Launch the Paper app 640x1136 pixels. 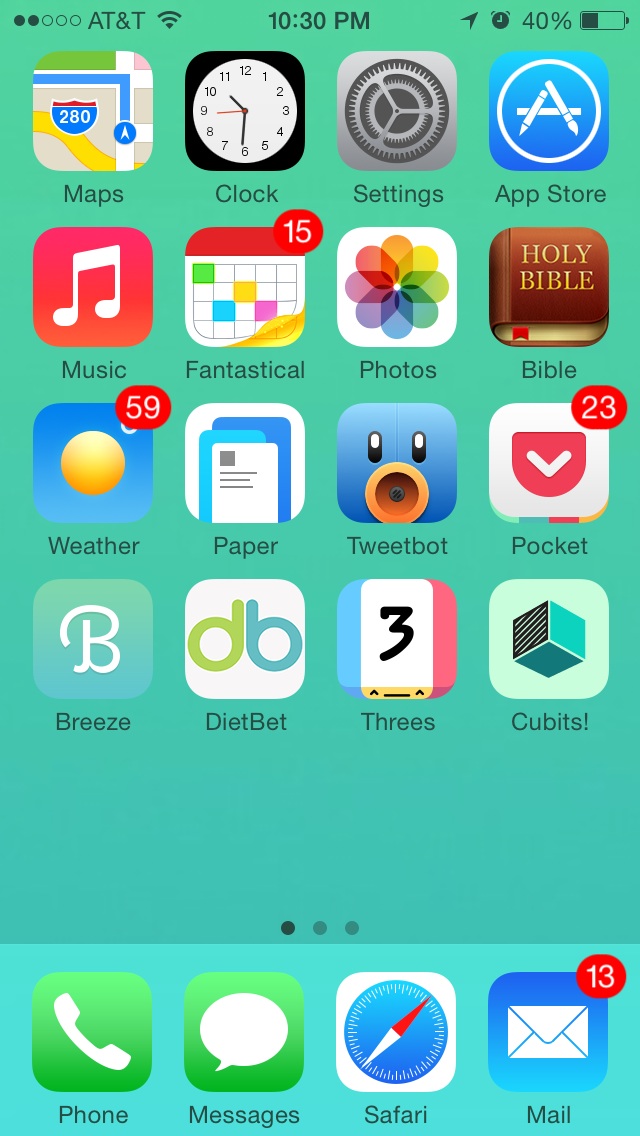pos(245,463)
